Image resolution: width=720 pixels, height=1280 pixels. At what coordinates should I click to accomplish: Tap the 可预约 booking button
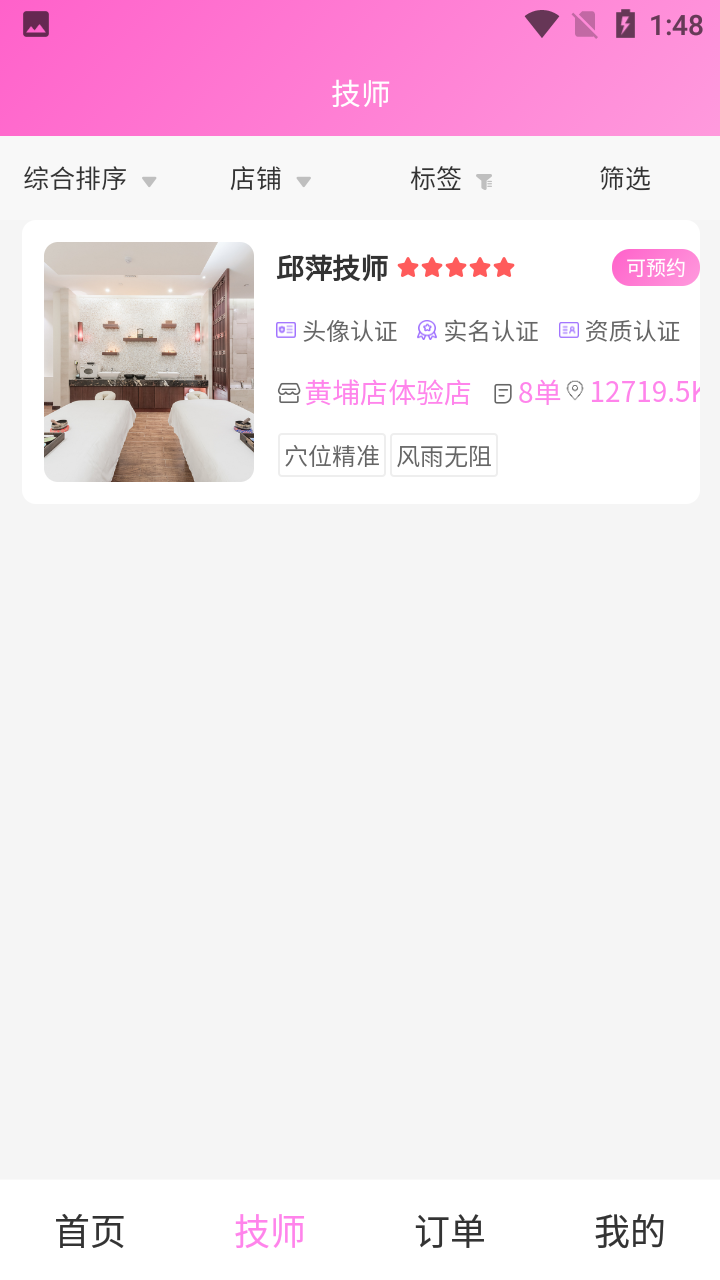pos(655,268)
